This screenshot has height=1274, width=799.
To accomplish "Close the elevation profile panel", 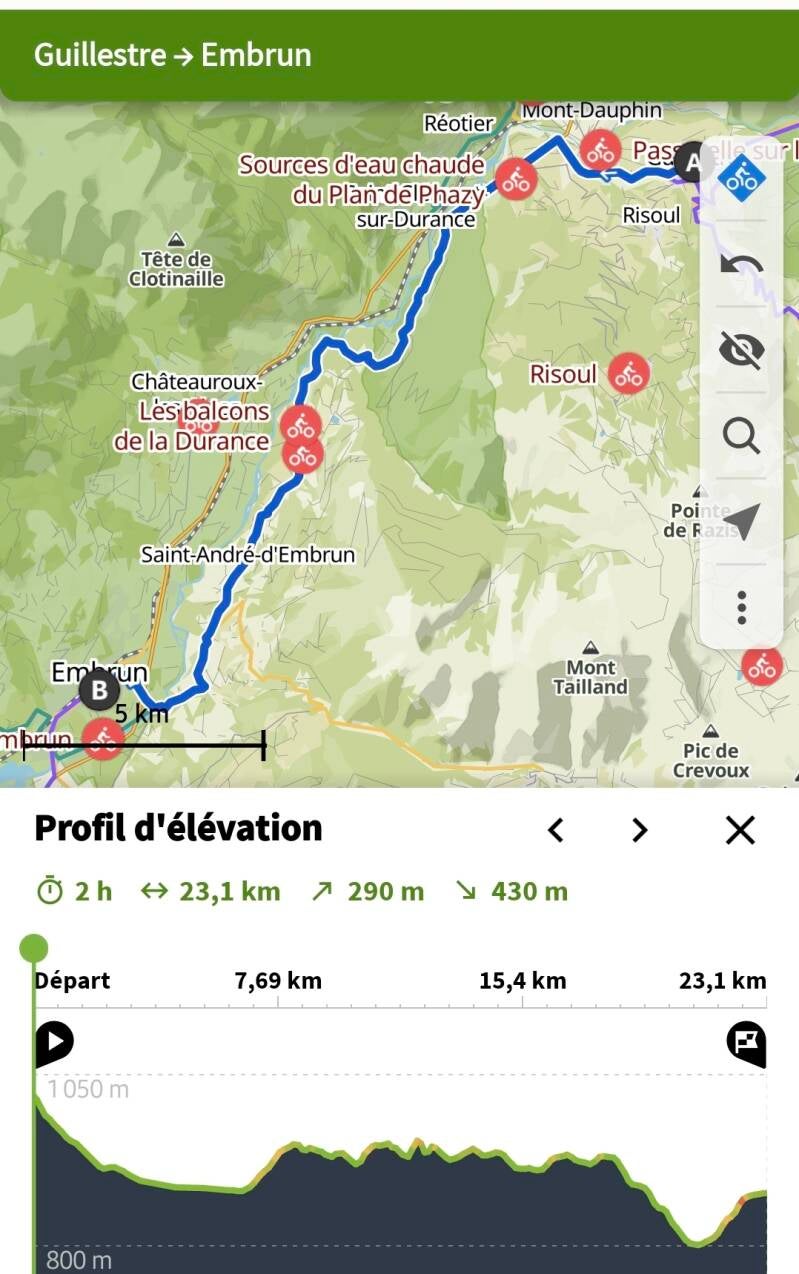I will [x=740, y=830].
